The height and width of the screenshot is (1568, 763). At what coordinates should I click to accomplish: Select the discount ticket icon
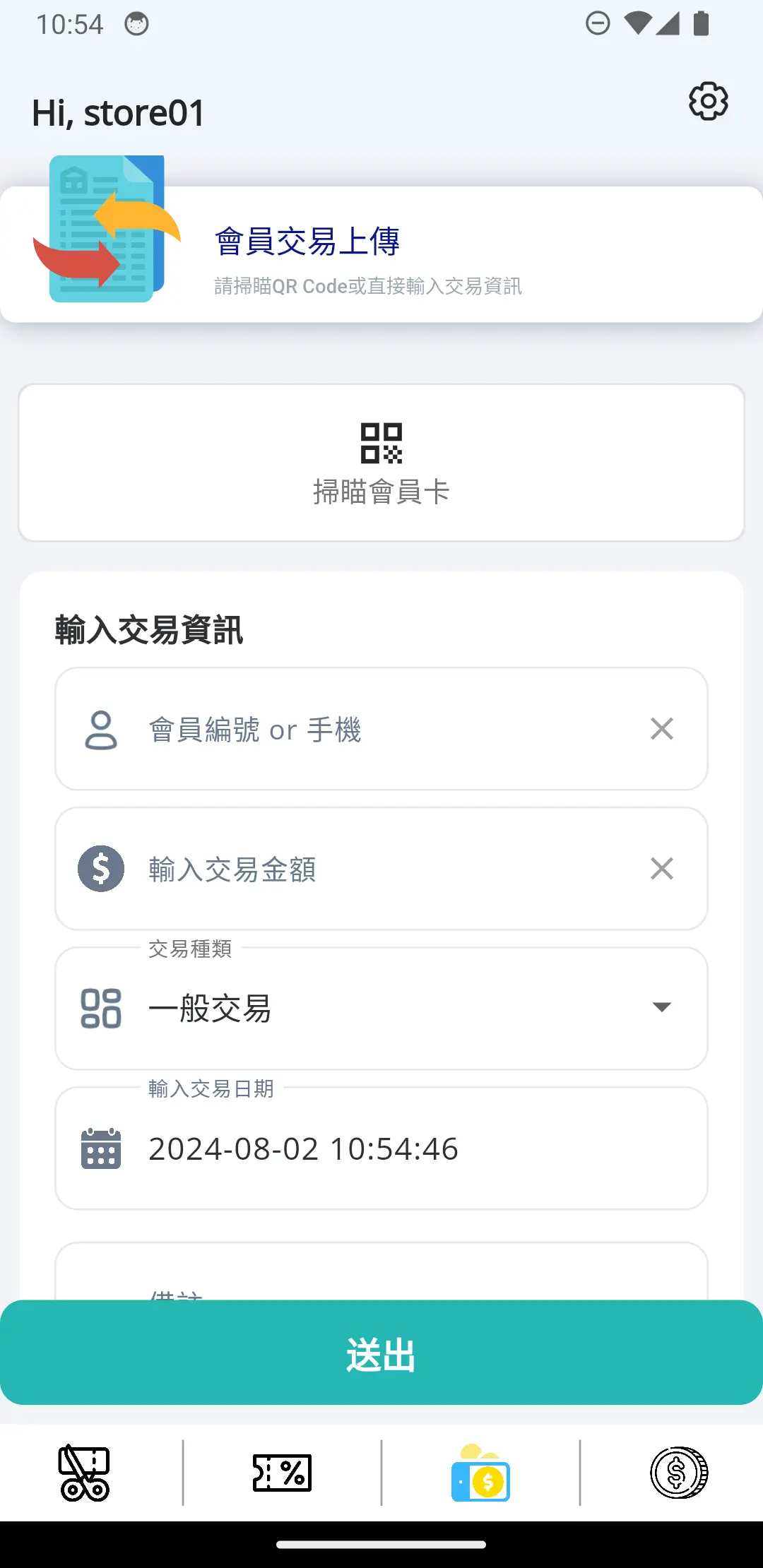(283, 1473)
